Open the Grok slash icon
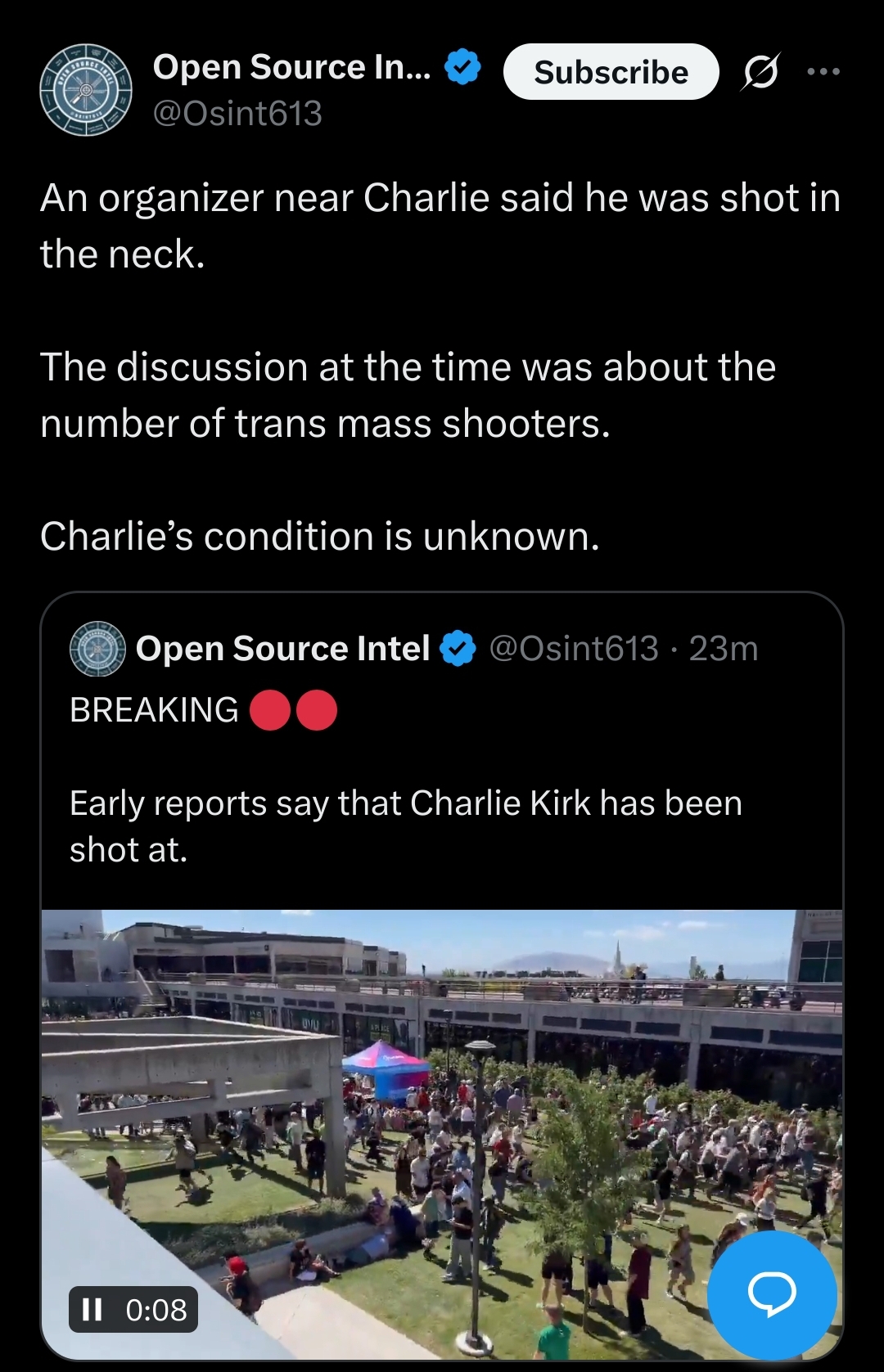 (760, 72)
